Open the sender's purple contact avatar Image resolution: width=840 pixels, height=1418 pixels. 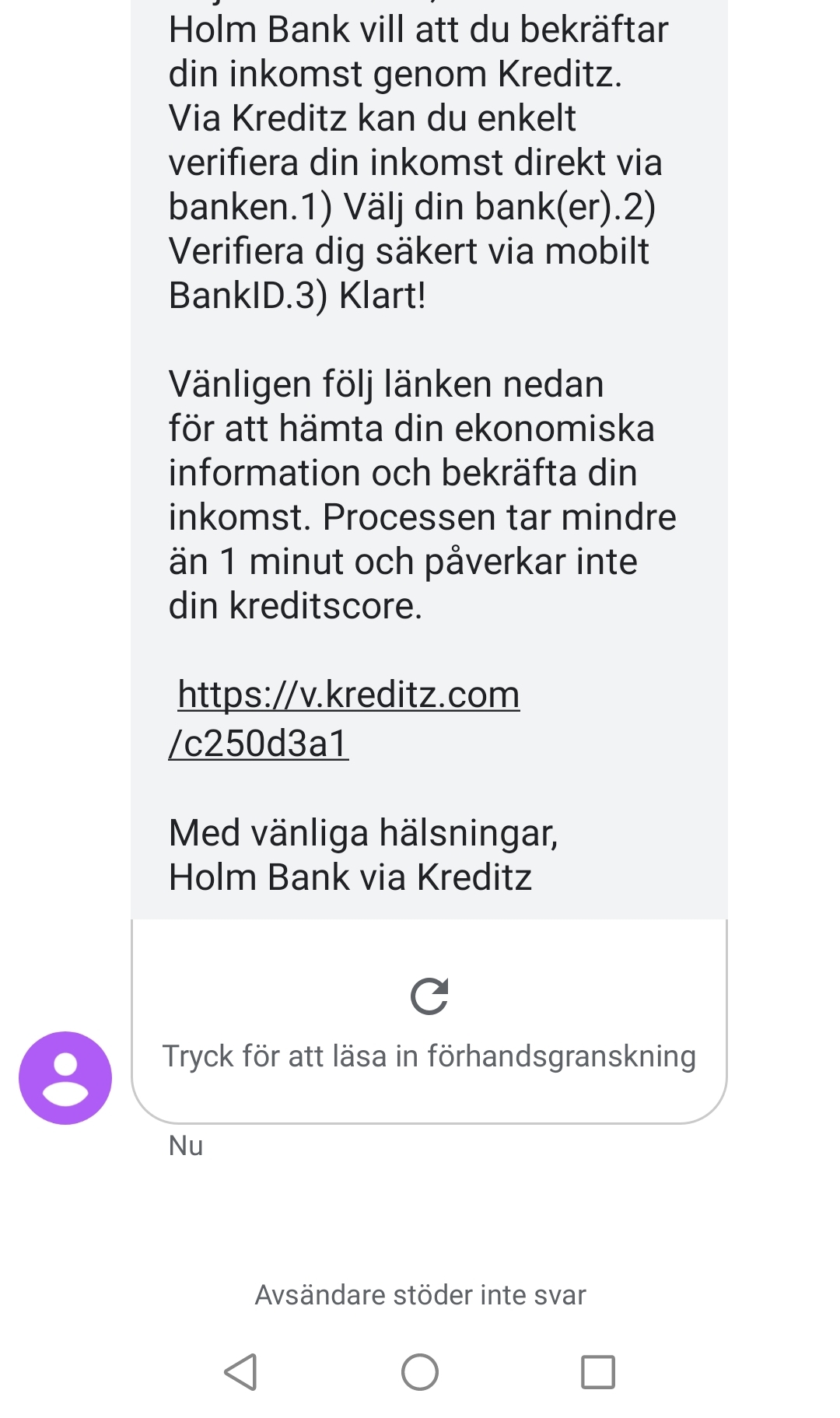[x=65, y=1077]
